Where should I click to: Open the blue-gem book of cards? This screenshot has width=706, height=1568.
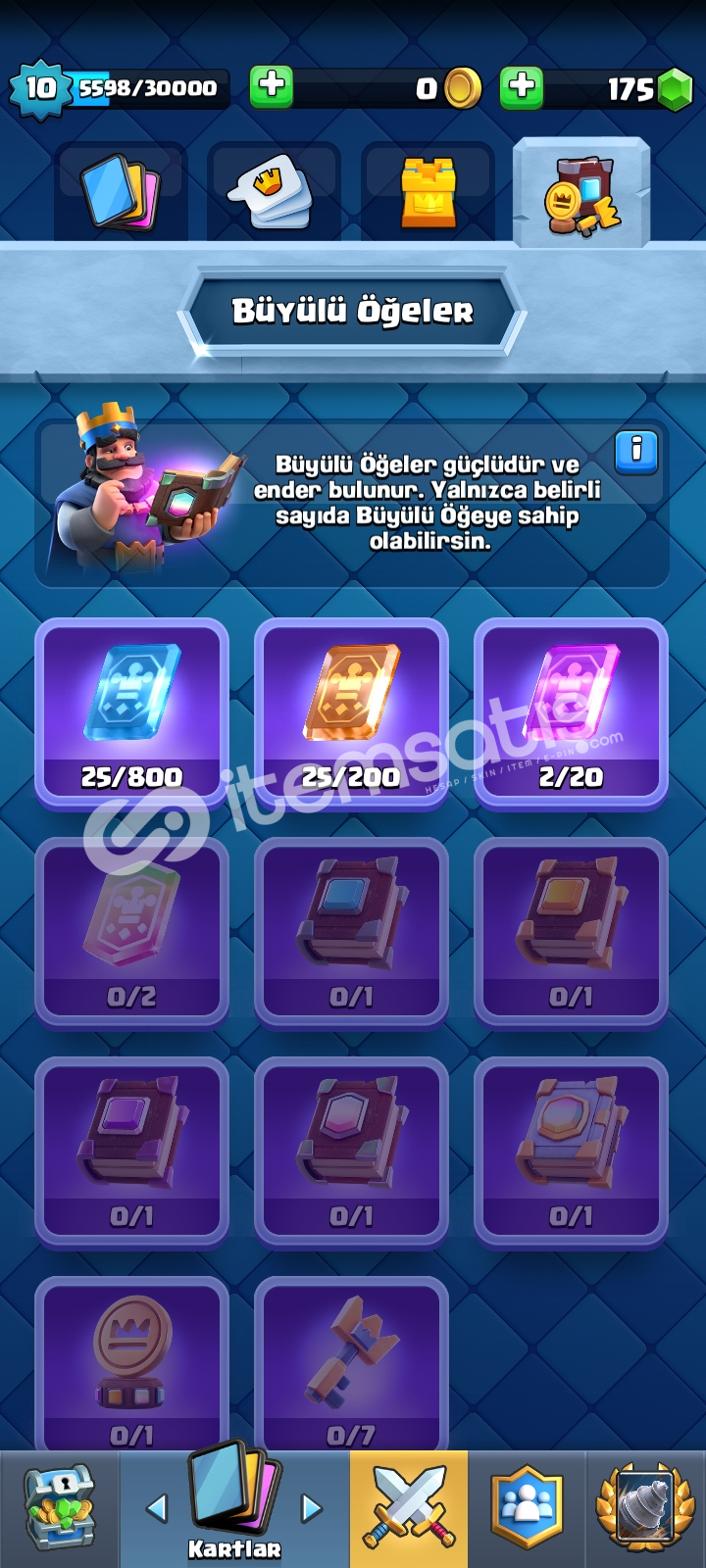point(351,933)
